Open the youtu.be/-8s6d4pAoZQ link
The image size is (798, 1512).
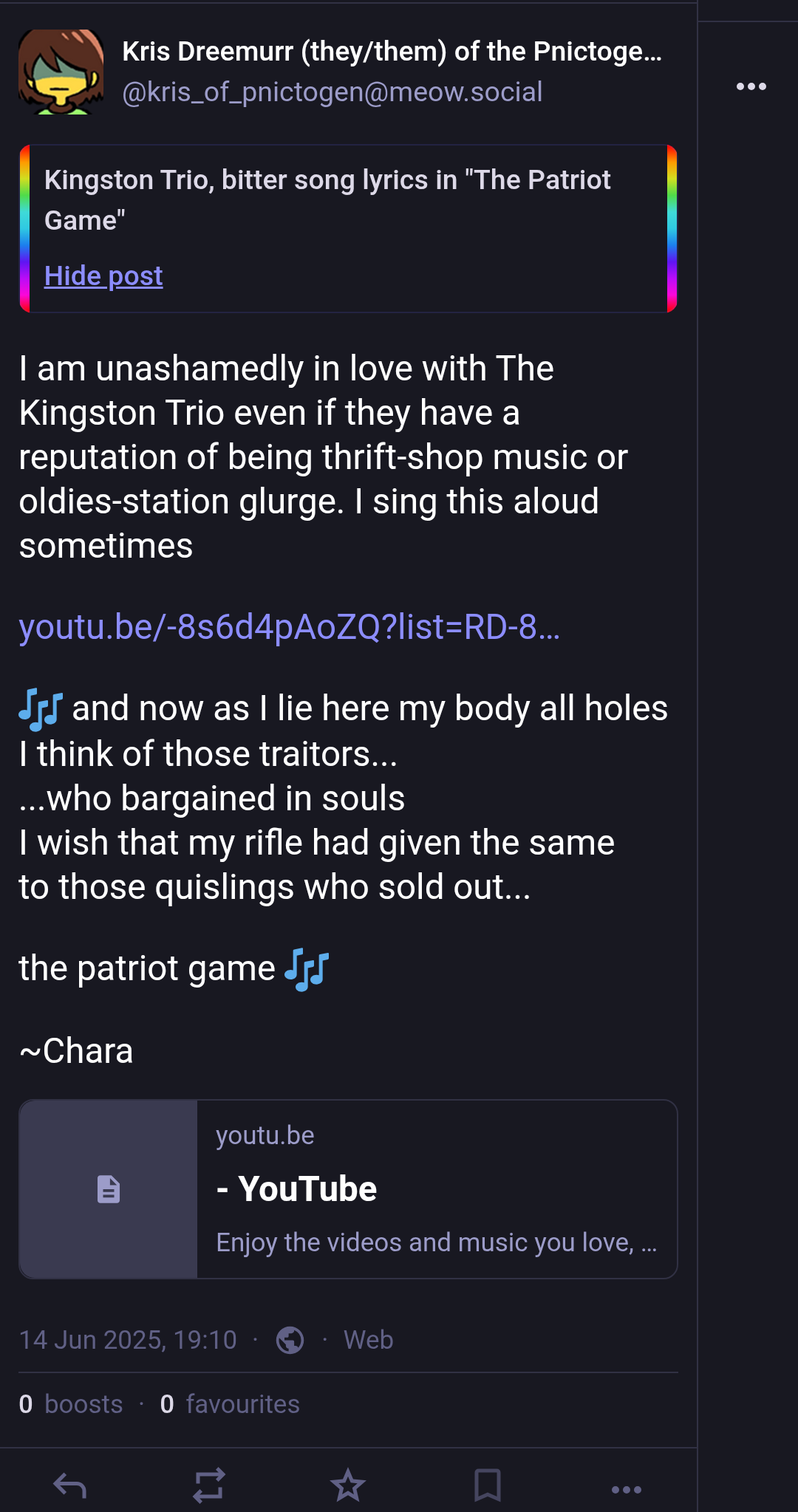tap(289, 627)
